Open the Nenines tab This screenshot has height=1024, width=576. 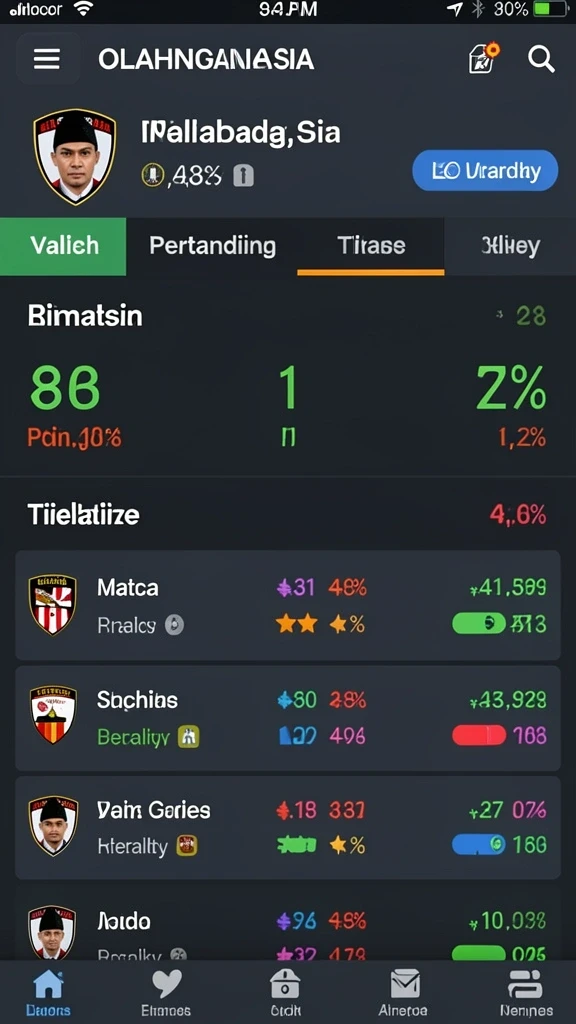pyautogui.click(x=526, y=993)
